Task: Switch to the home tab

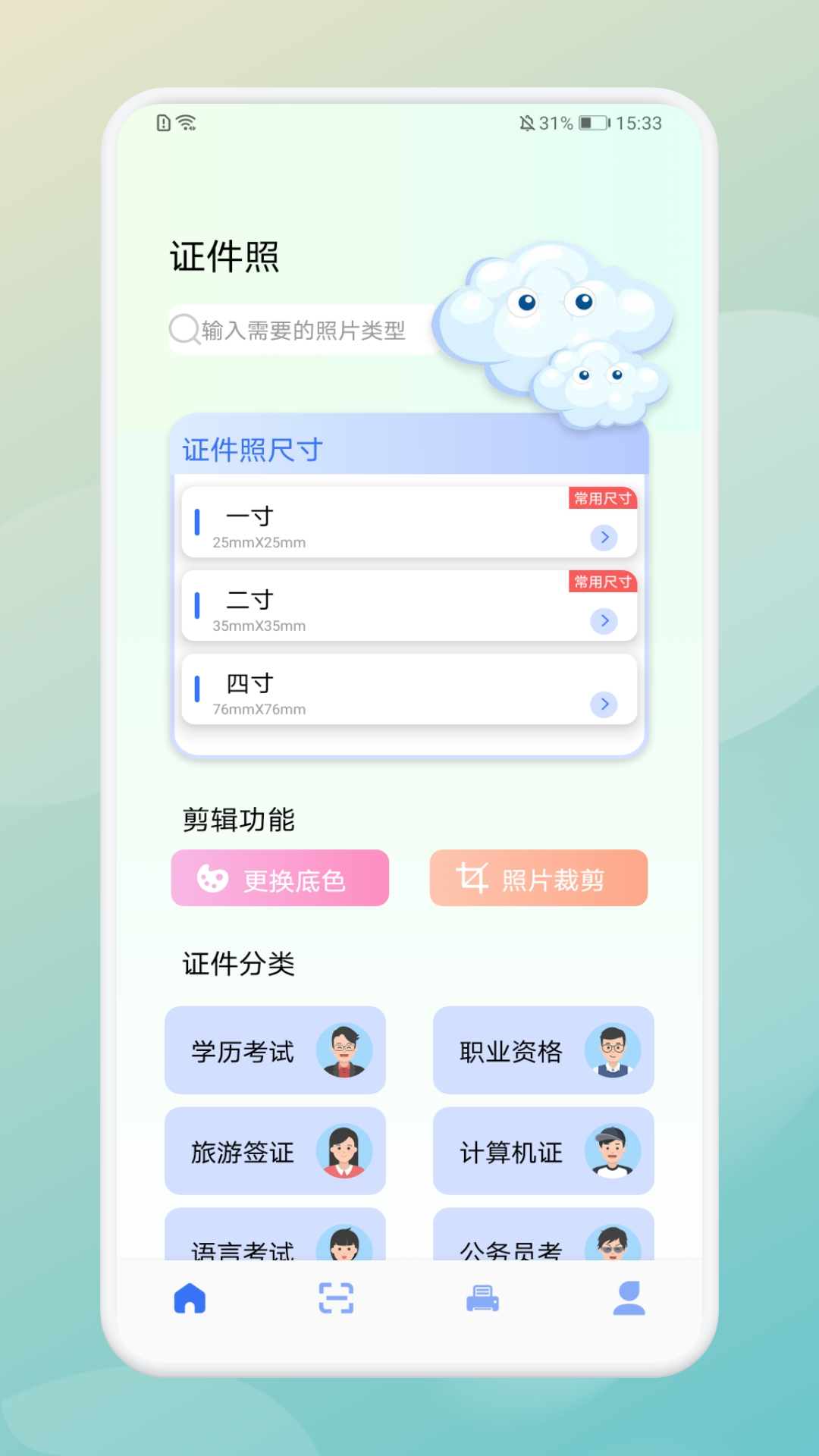Action: [x=190, y=1298]
